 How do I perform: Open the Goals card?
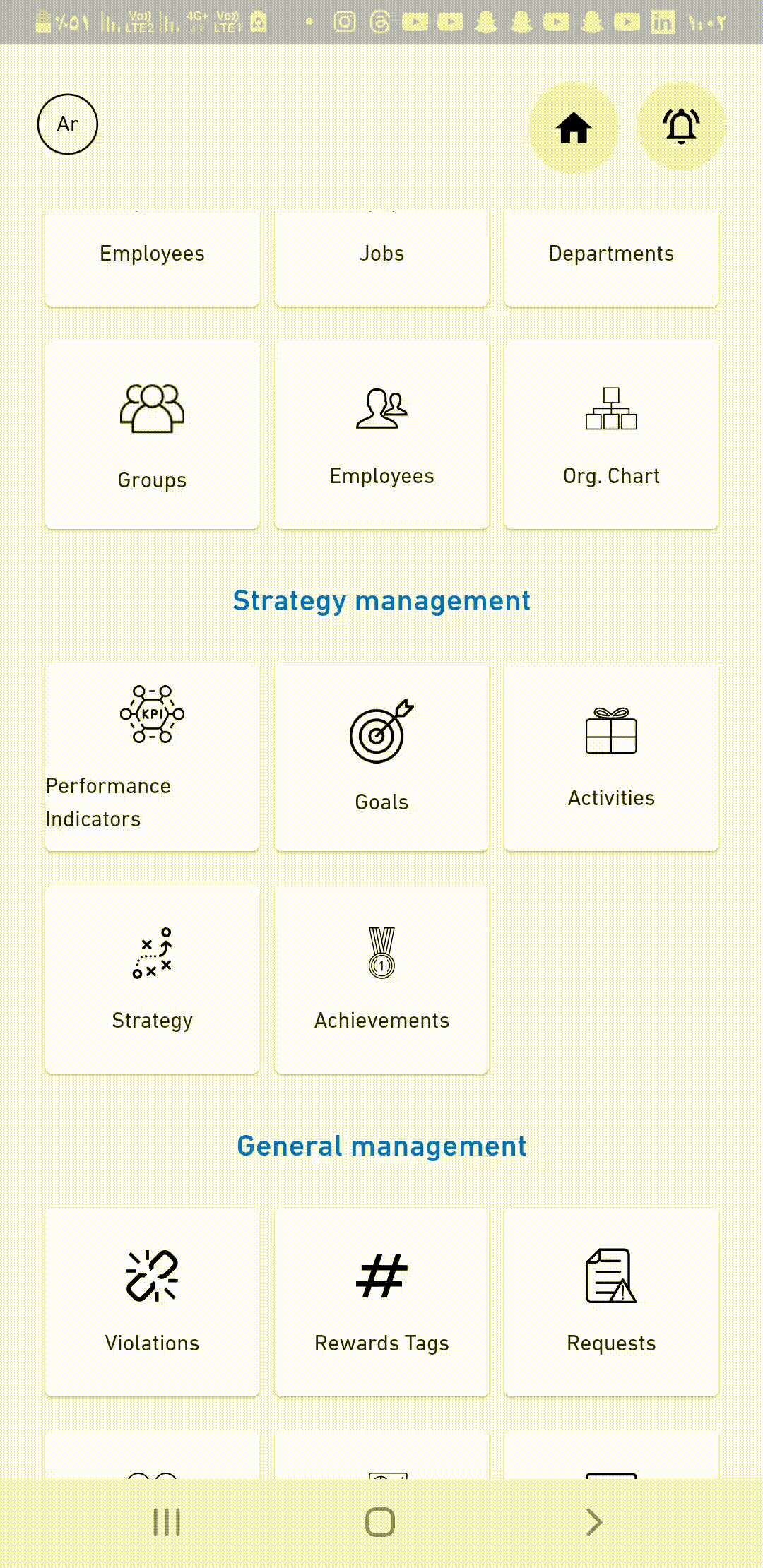[x=381, y=757]
